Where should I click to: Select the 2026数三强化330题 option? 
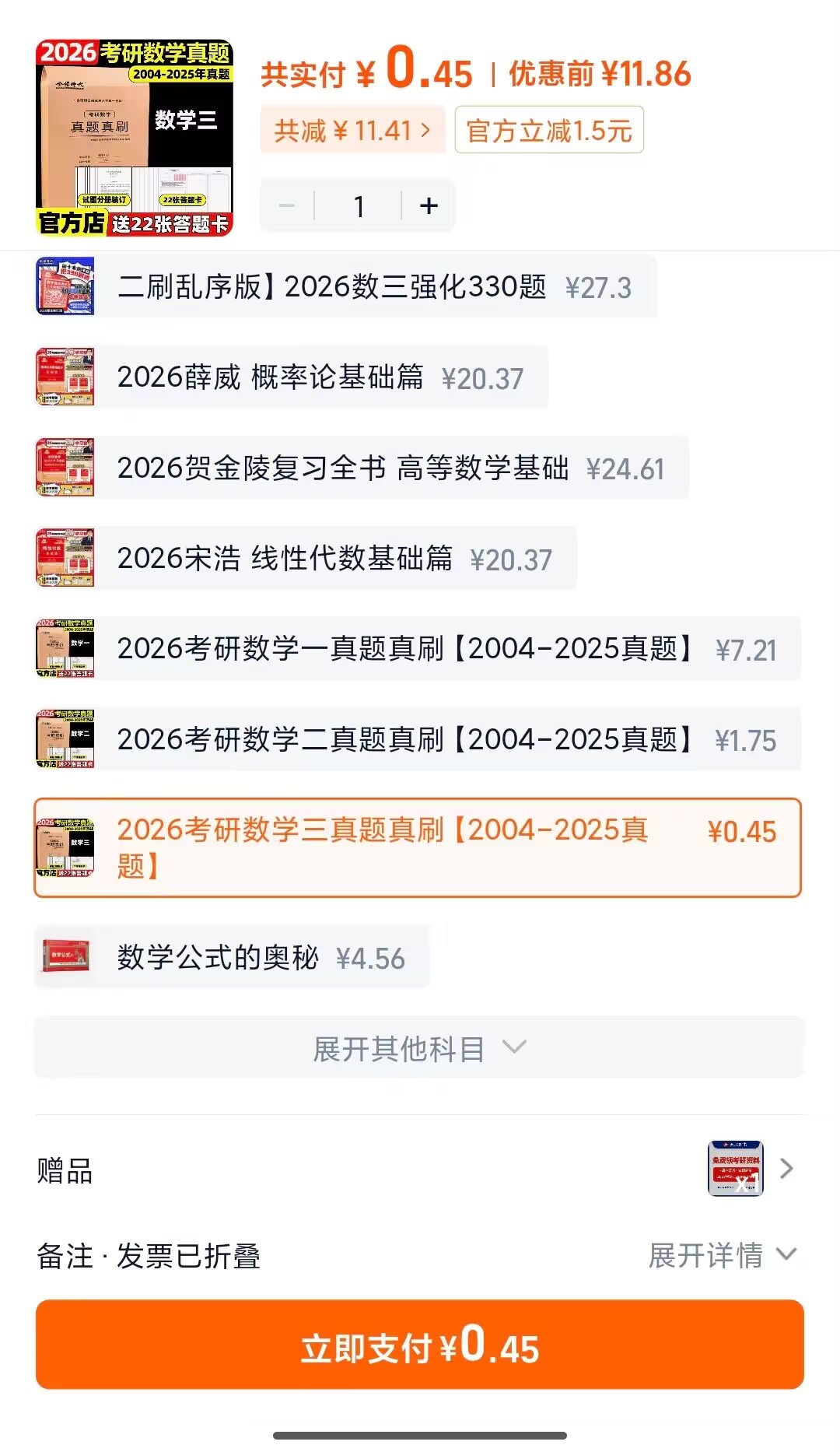(x=346, y=287)
